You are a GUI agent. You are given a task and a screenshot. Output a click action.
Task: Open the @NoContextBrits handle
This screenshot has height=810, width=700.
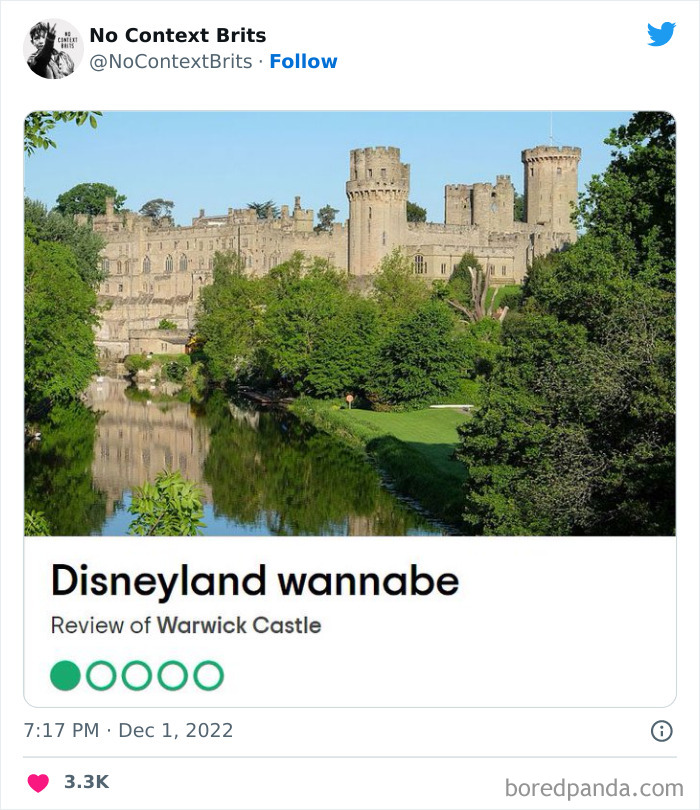pos(171,62)
